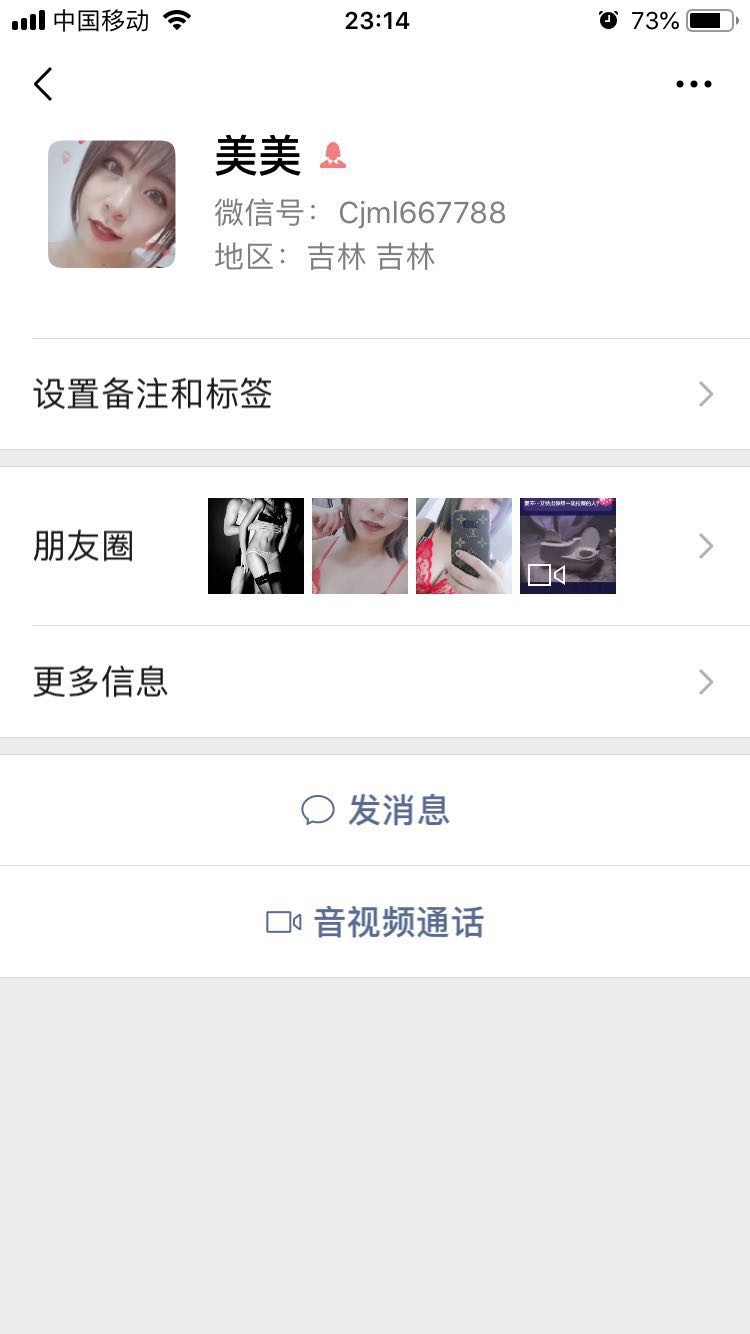The width and height of the screenshot is (750, 1334).
Task: View 美美's profile avatar
Action: coord(112,204)
